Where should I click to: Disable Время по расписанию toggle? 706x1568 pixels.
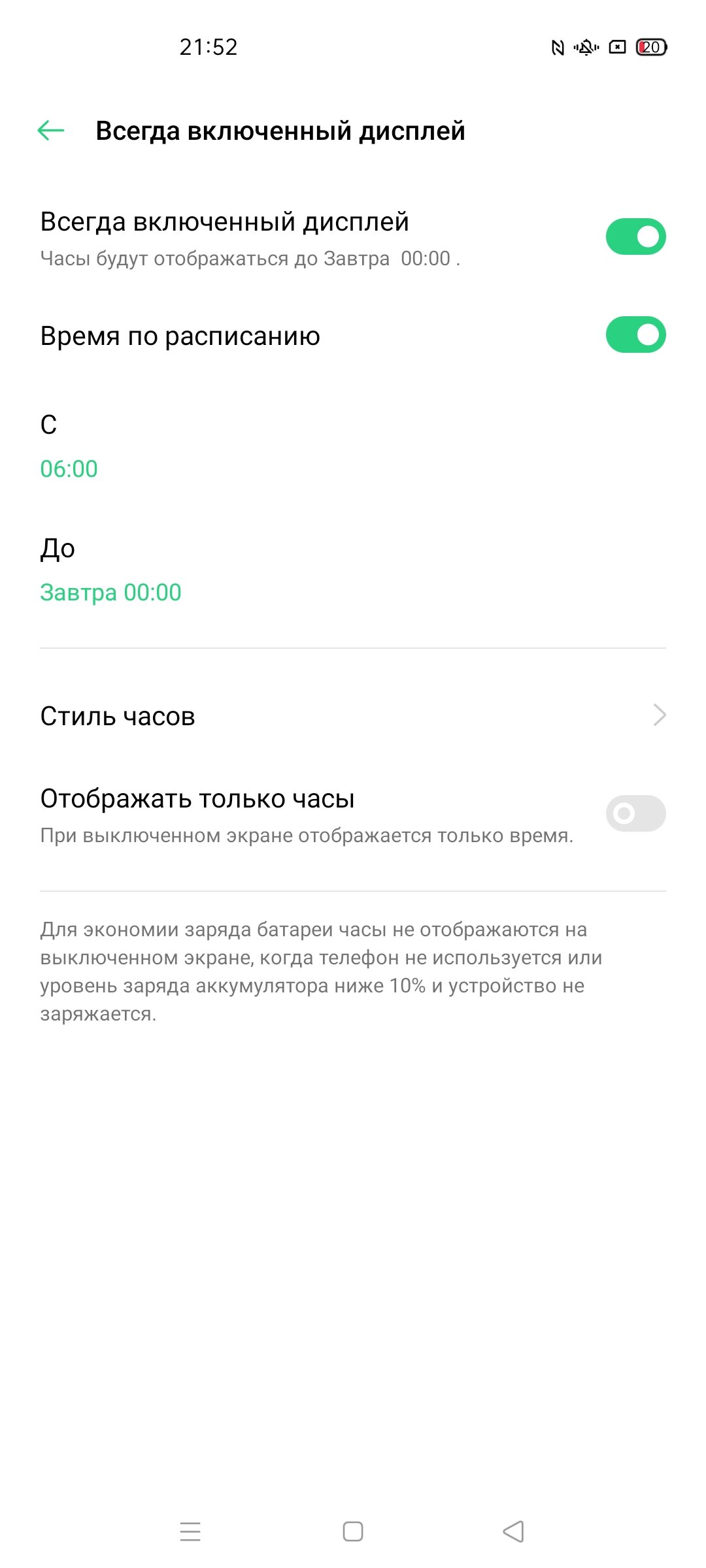point(635,335)
